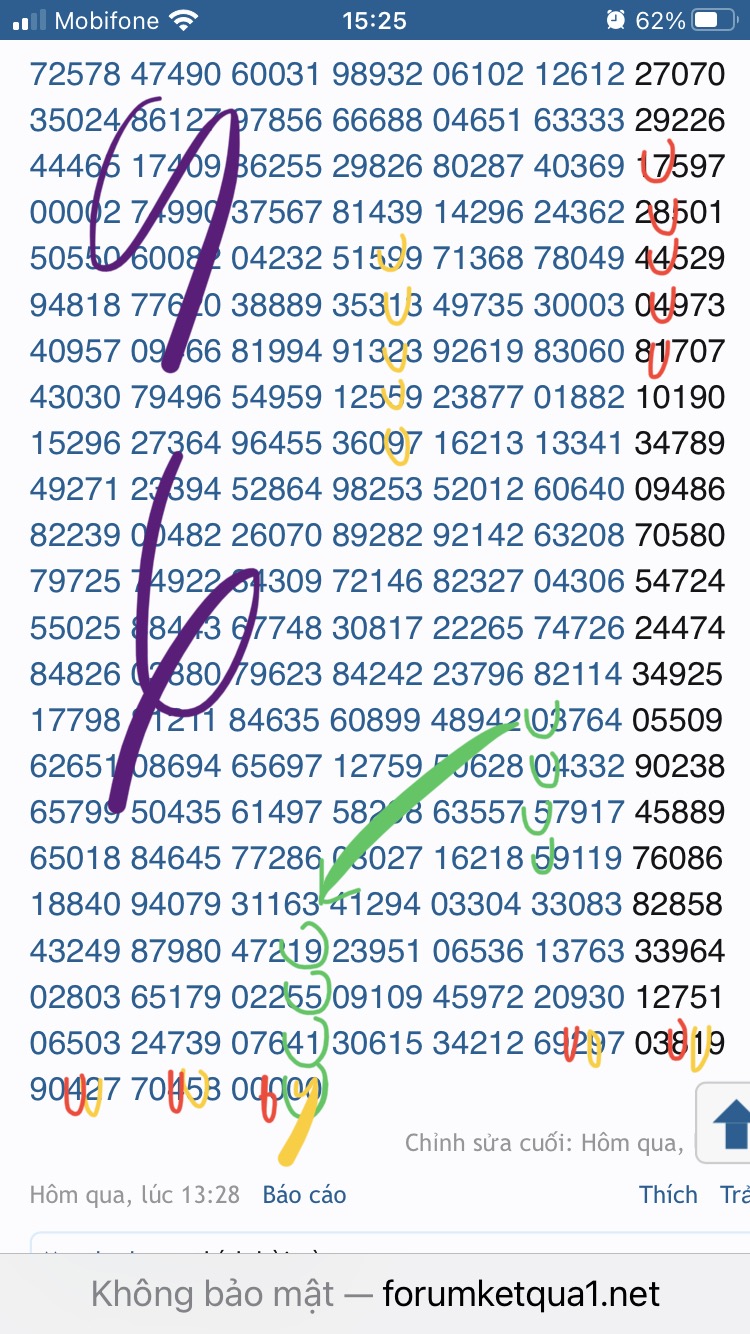The width and height of the screenshot is (750, 1334).
Task: Like the post with Thích
Action: [668, 1194]
